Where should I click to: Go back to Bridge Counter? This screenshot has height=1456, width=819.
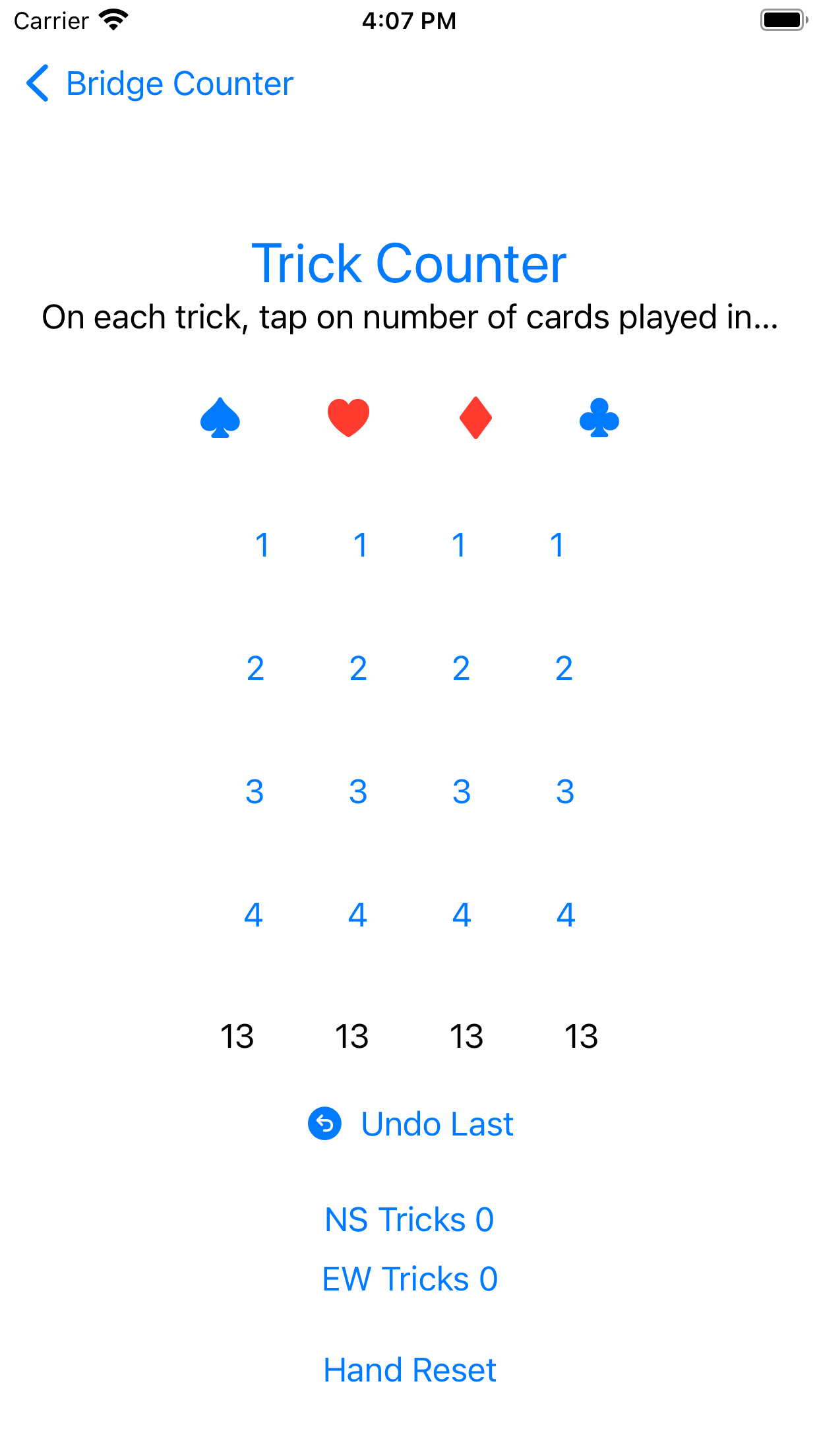click(x=160, y=84)
